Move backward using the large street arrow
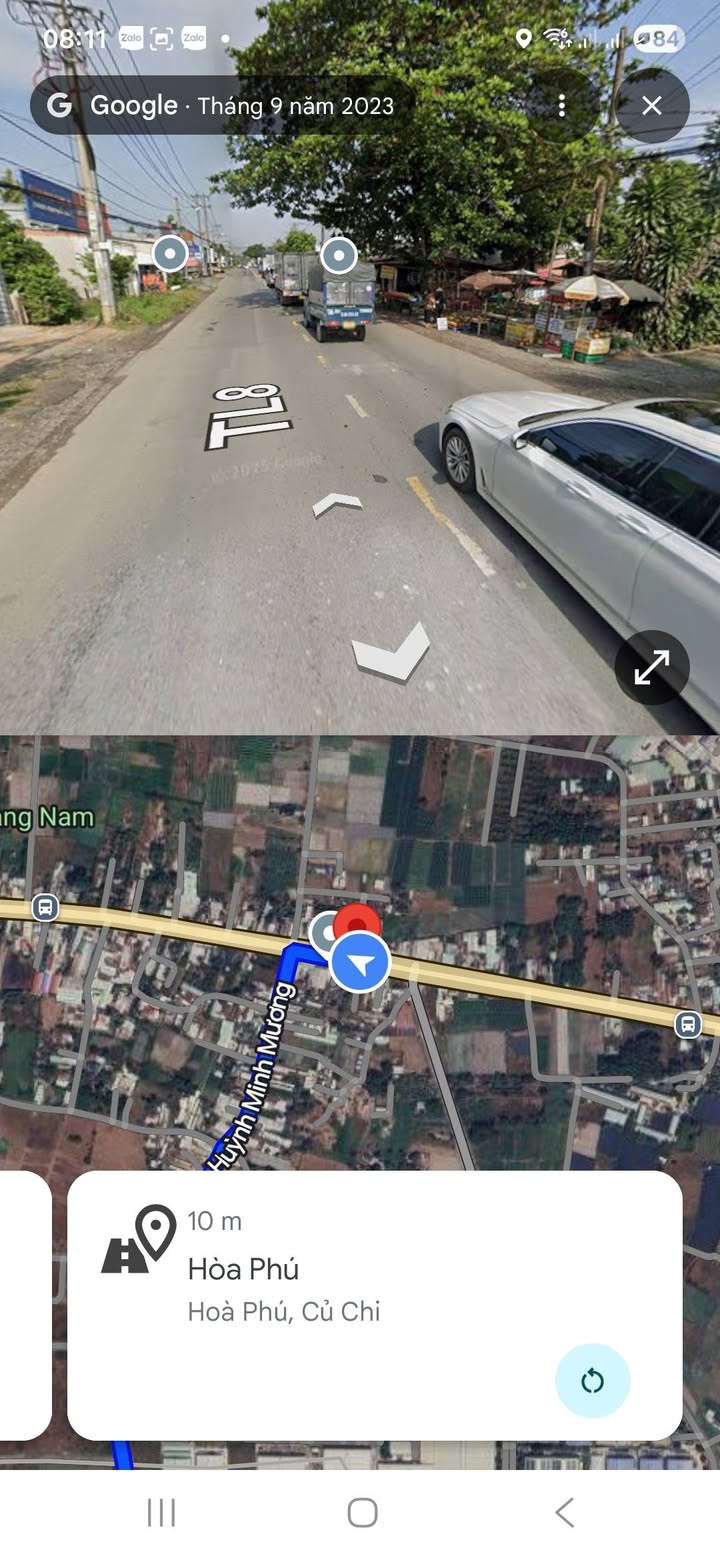Screen dimensions: 720x1560 pos(391,653)
